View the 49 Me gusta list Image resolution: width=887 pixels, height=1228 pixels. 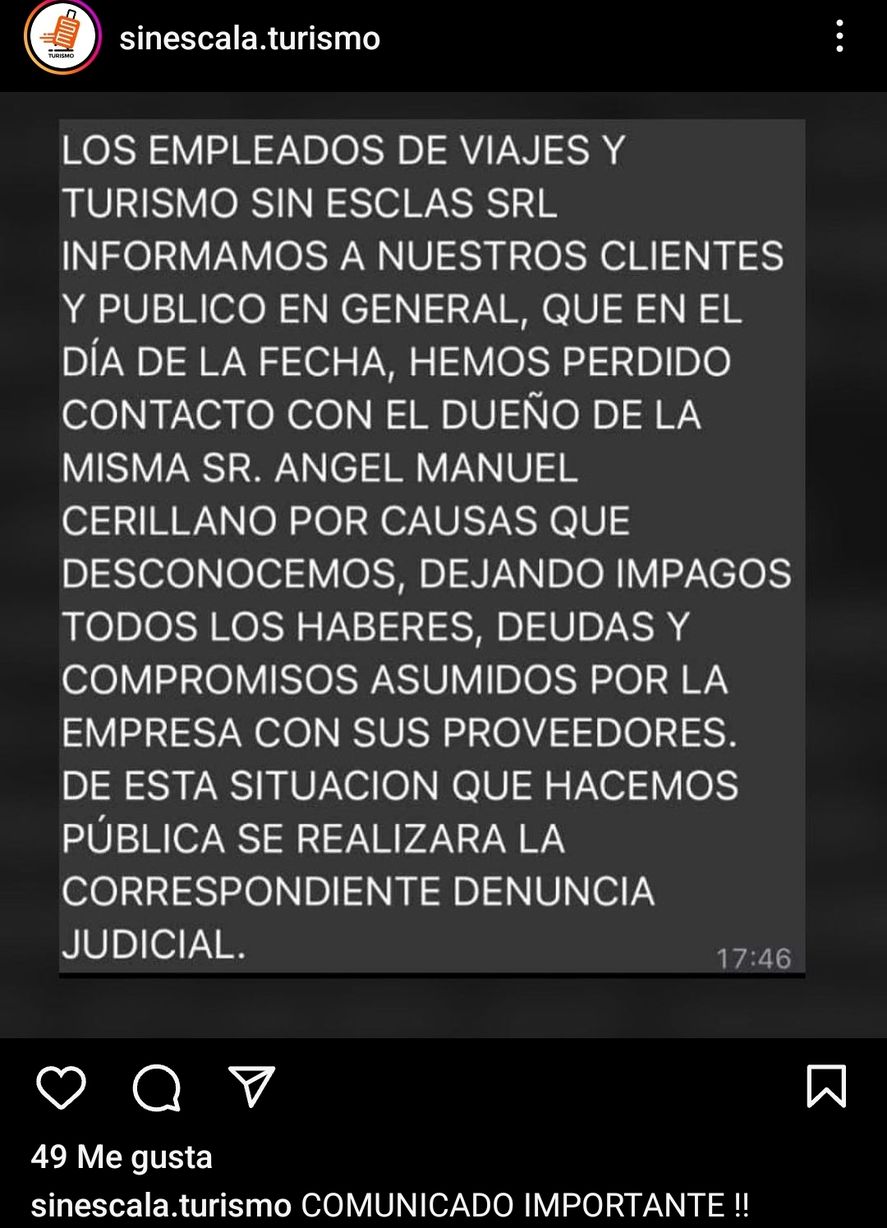point(122,1157)
